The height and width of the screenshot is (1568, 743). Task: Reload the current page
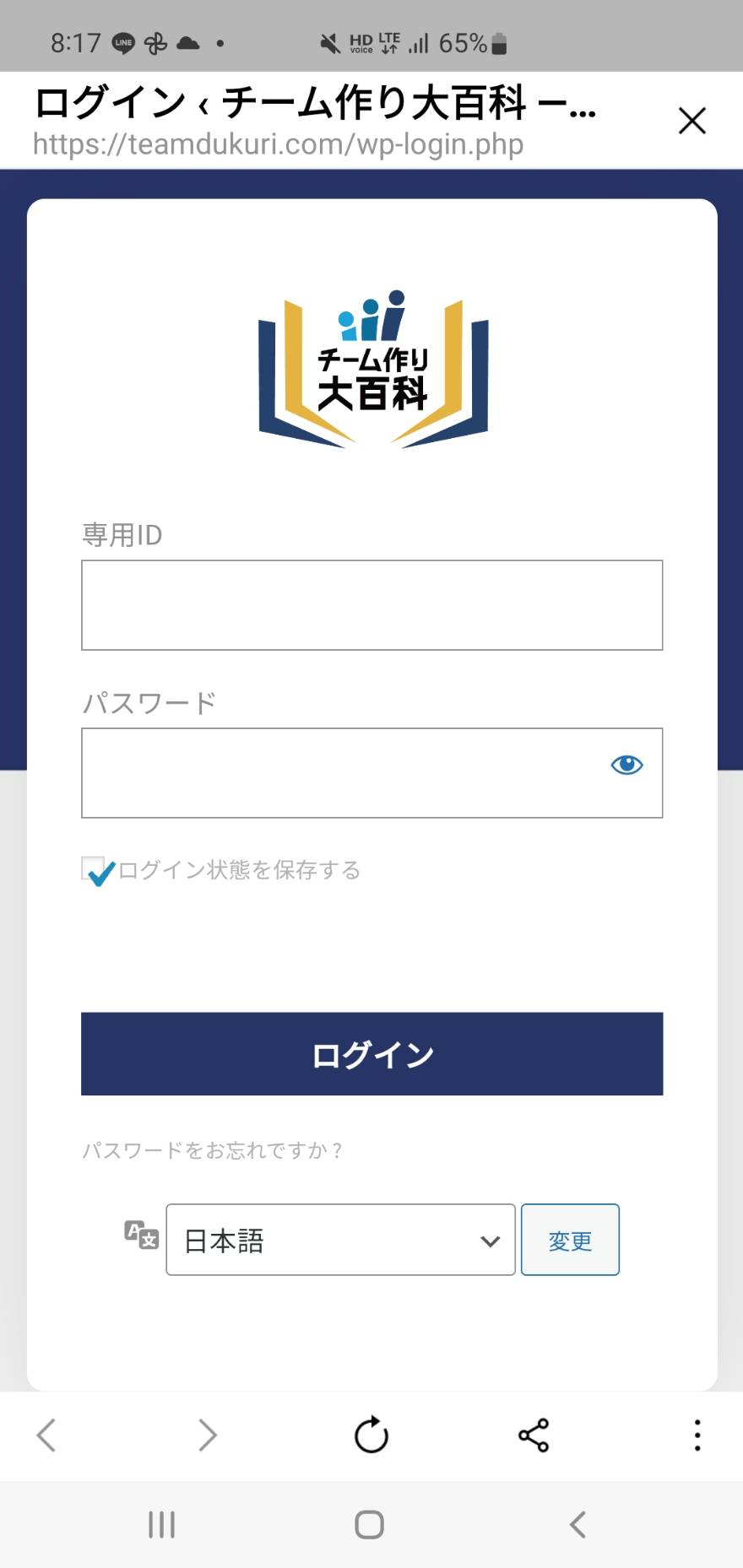click(x=371, y=1435)
